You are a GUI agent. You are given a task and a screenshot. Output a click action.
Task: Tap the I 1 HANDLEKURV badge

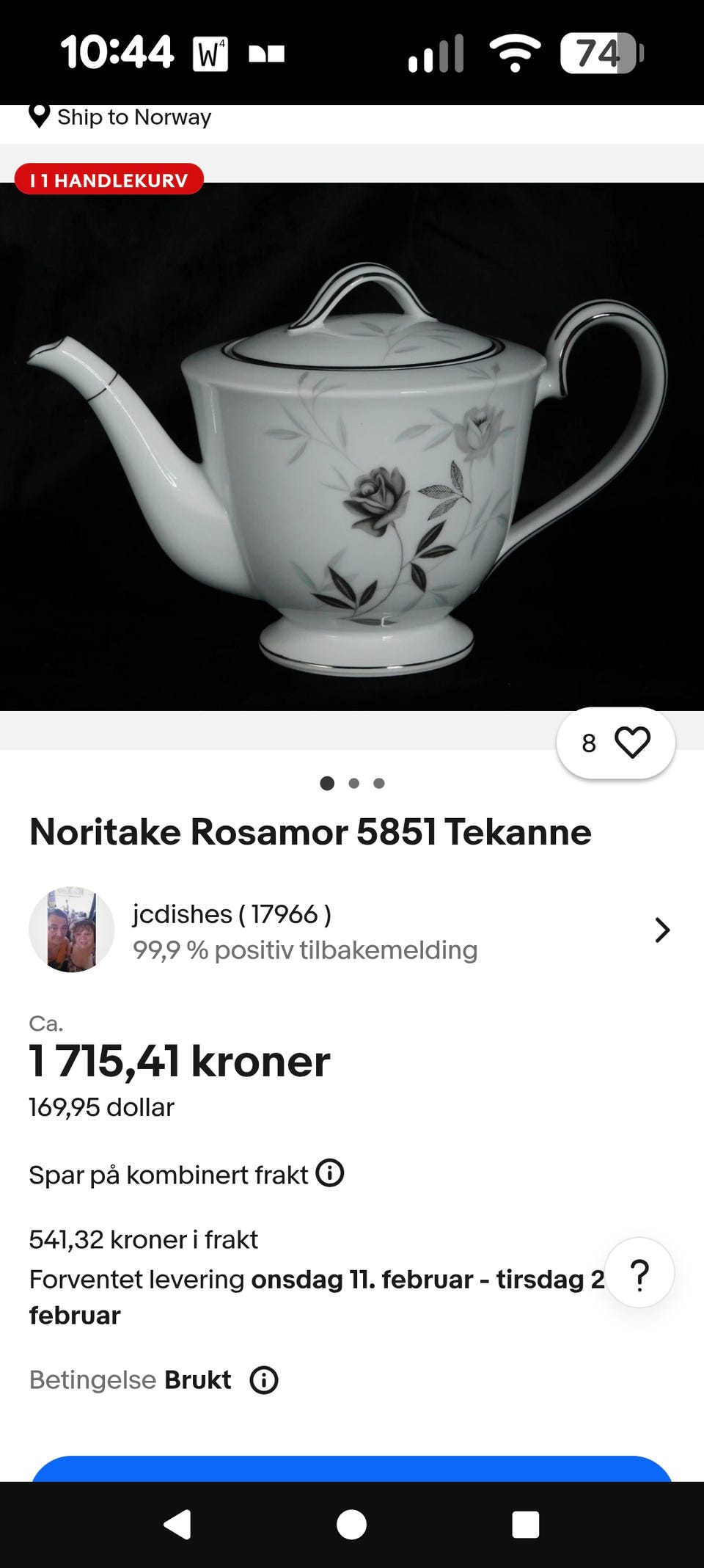[110, 179]
